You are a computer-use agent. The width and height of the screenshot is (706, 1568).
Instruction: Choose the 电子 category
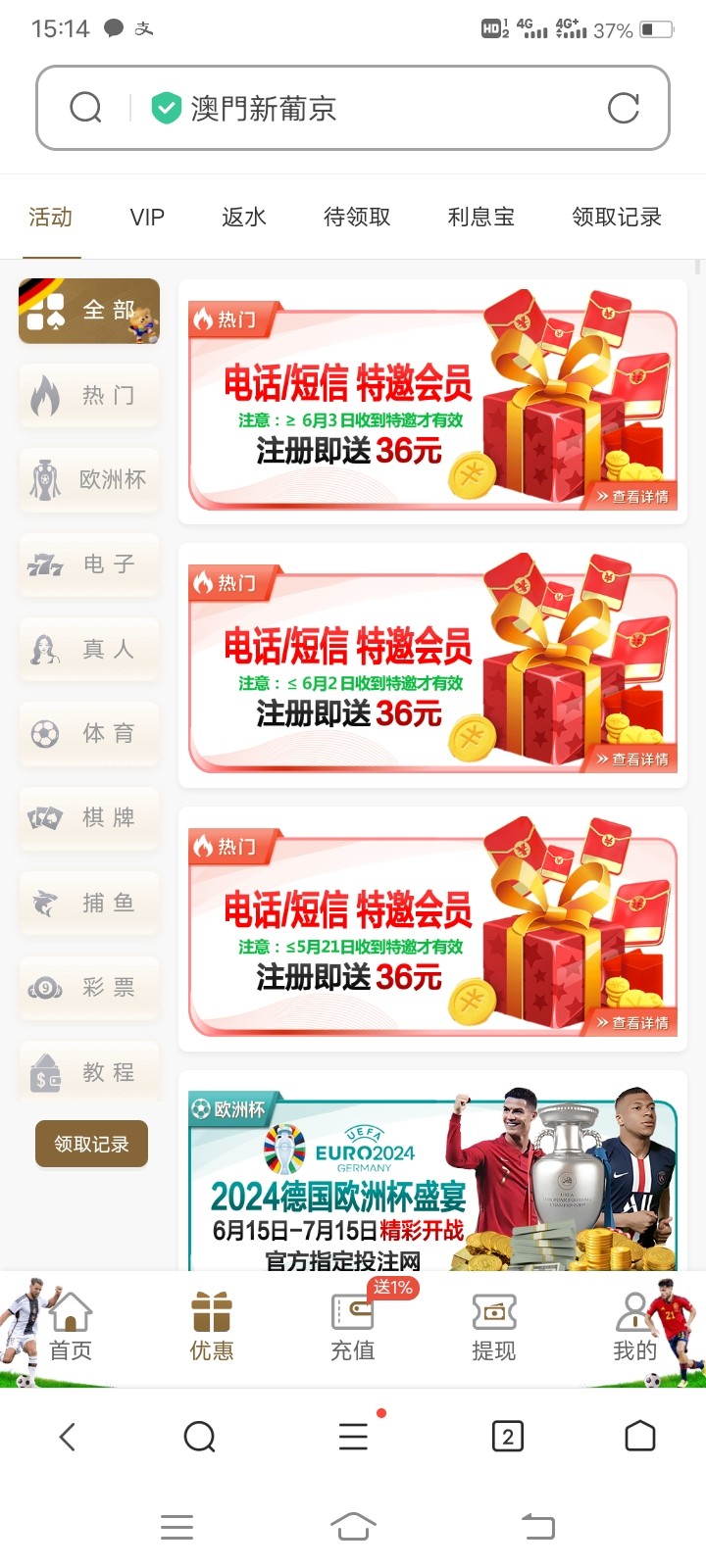pos(88,564)
